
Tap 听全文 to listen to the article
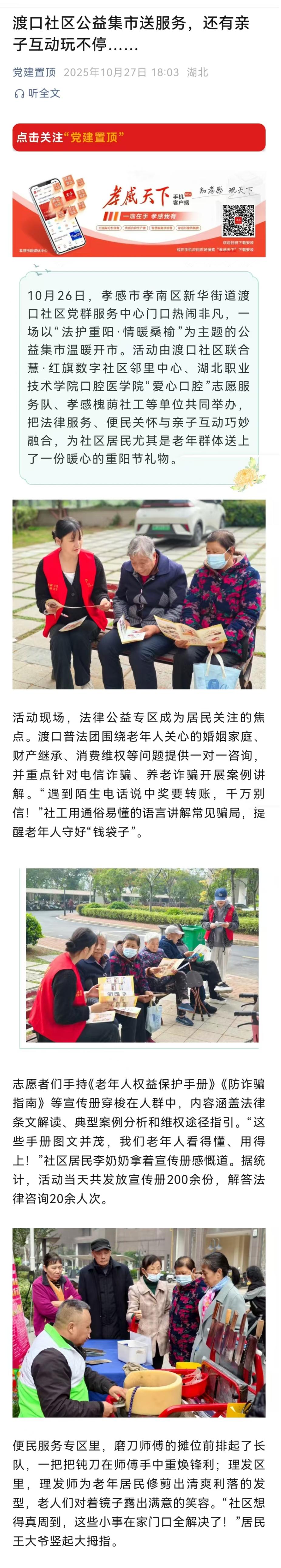[x=38, y=93]
